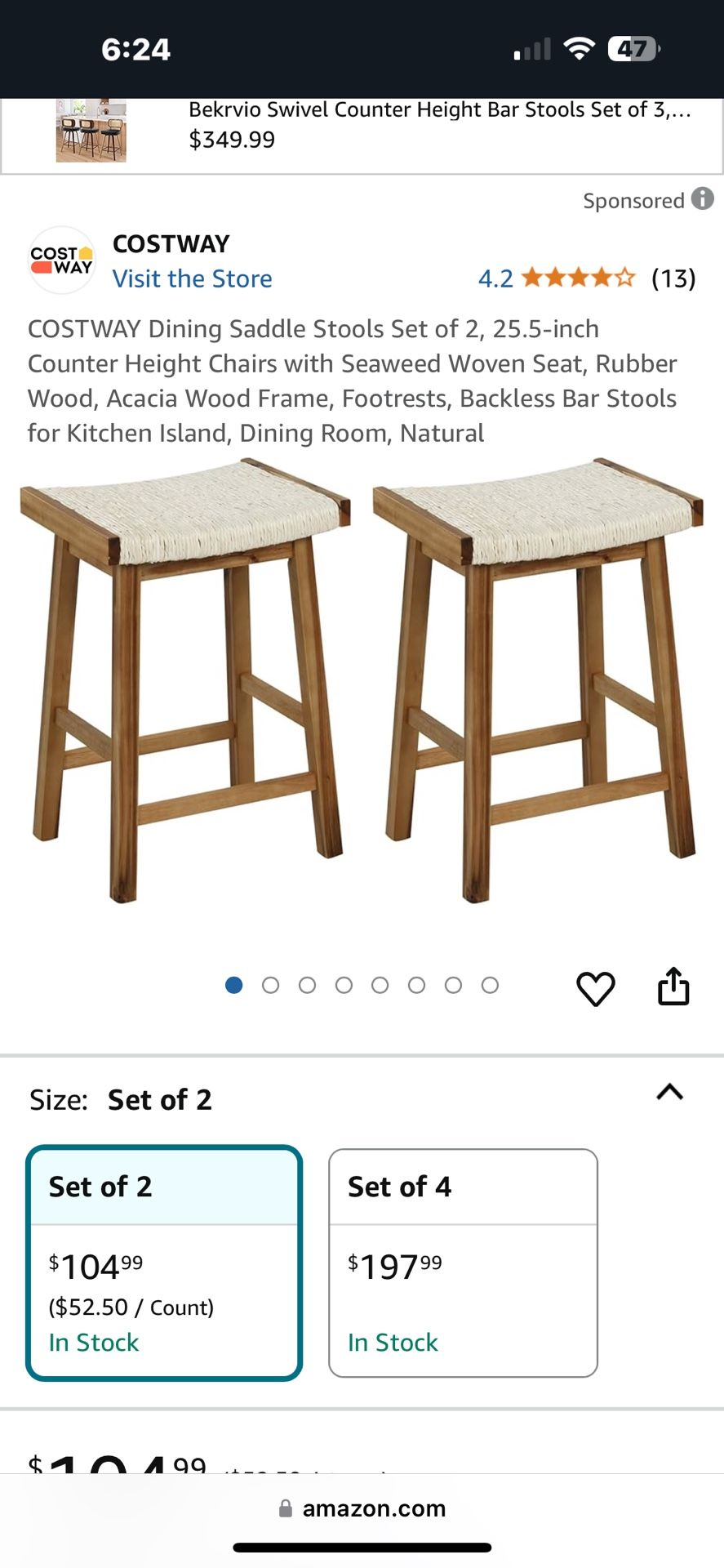Tap the COSTWAY store logo
The image size is (724, 1568).
pos(62,260)
